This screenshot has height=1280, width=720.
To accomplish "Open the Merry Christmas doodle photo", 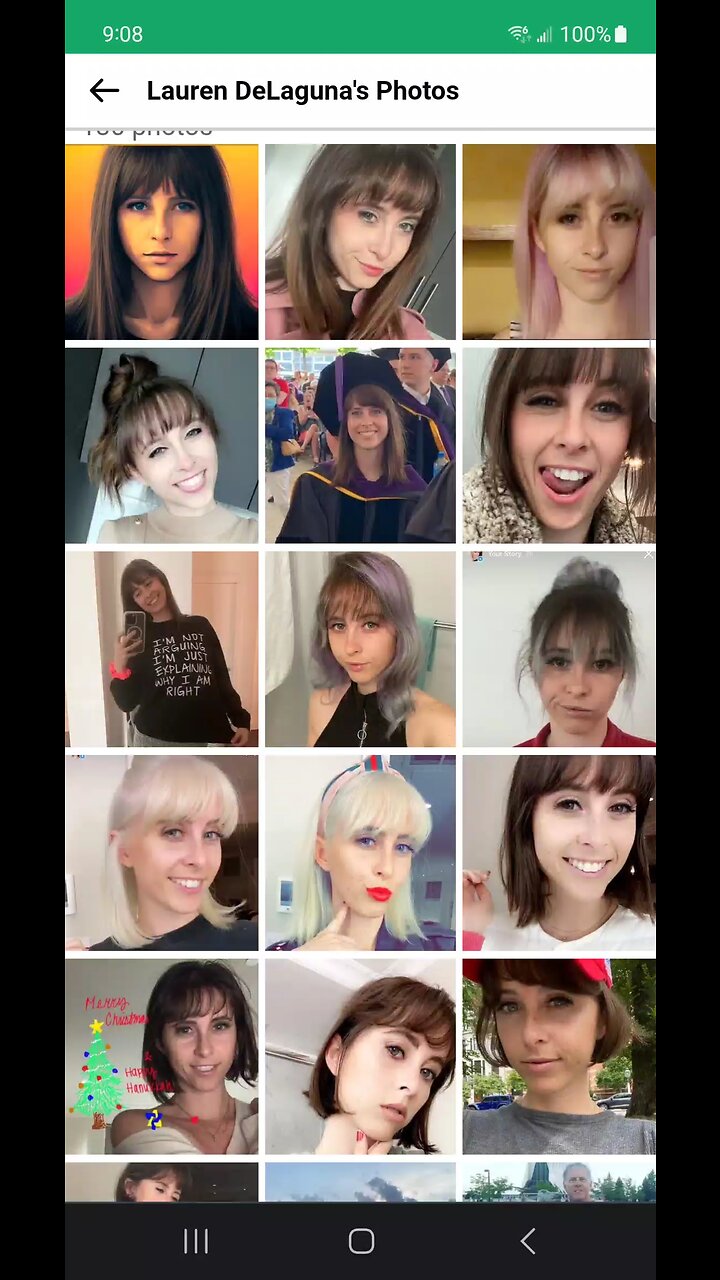I will (x=162, y=1056).
